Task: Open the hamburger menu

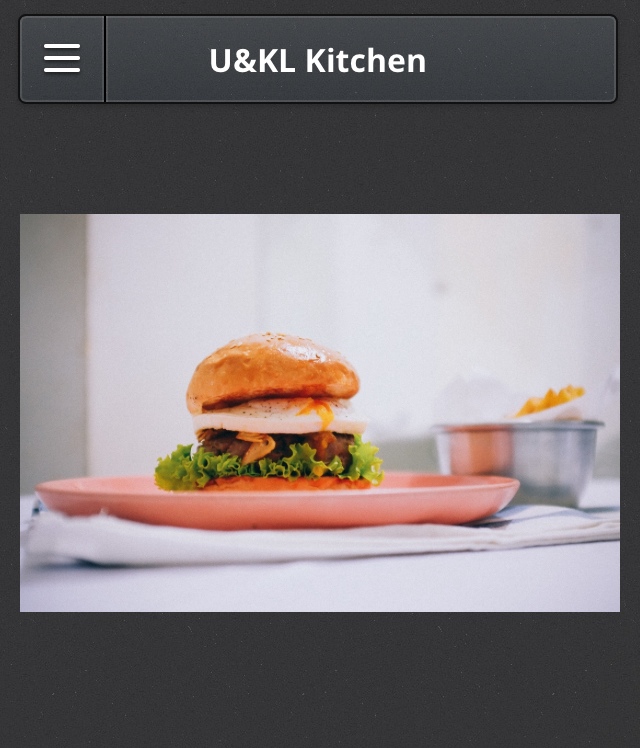Action: (62, 59)
